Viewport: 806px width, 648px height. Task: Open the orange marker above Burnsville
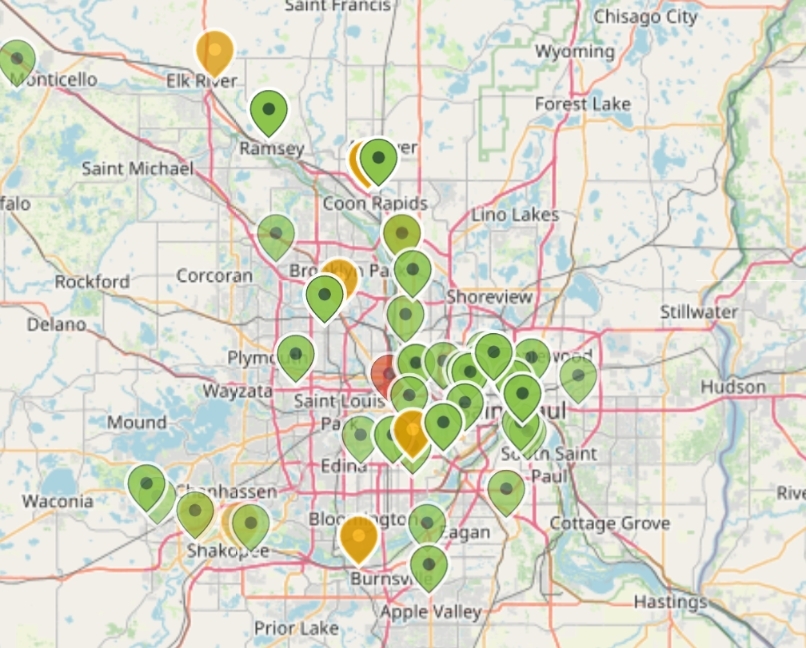[x=358, y=537]
